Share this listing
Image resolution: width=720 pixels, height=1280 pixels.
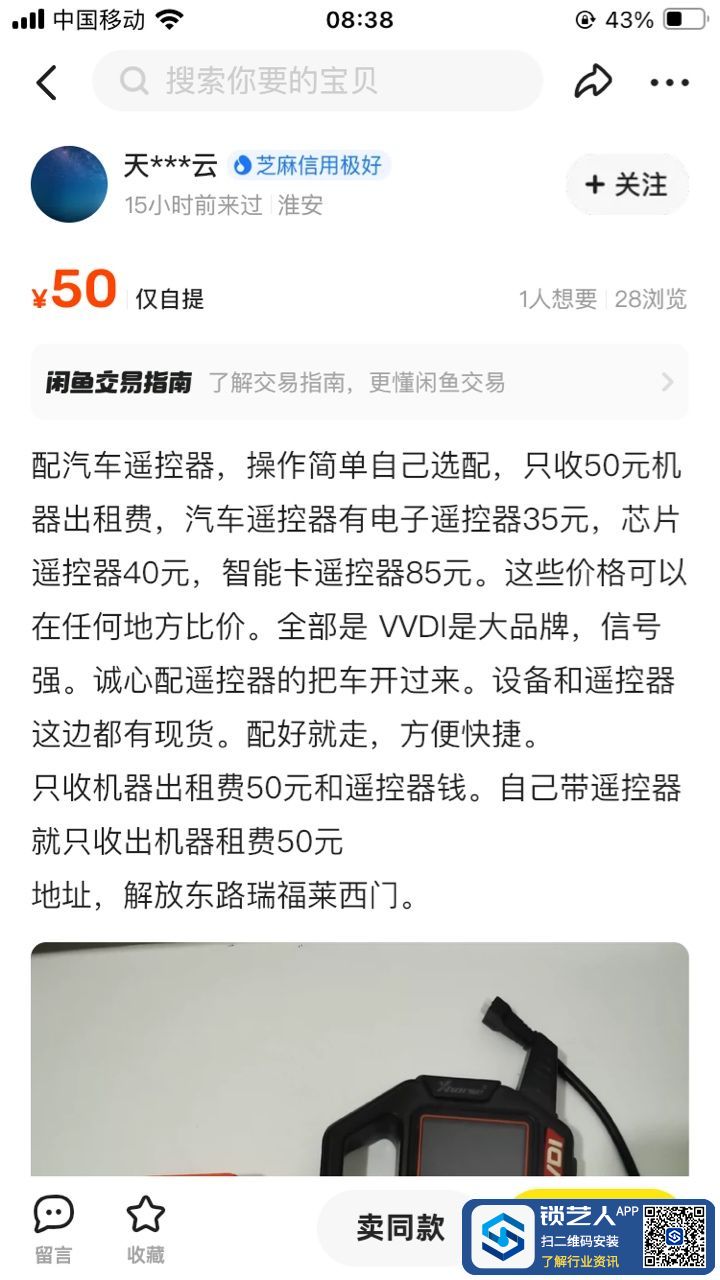tap(592, 82)
